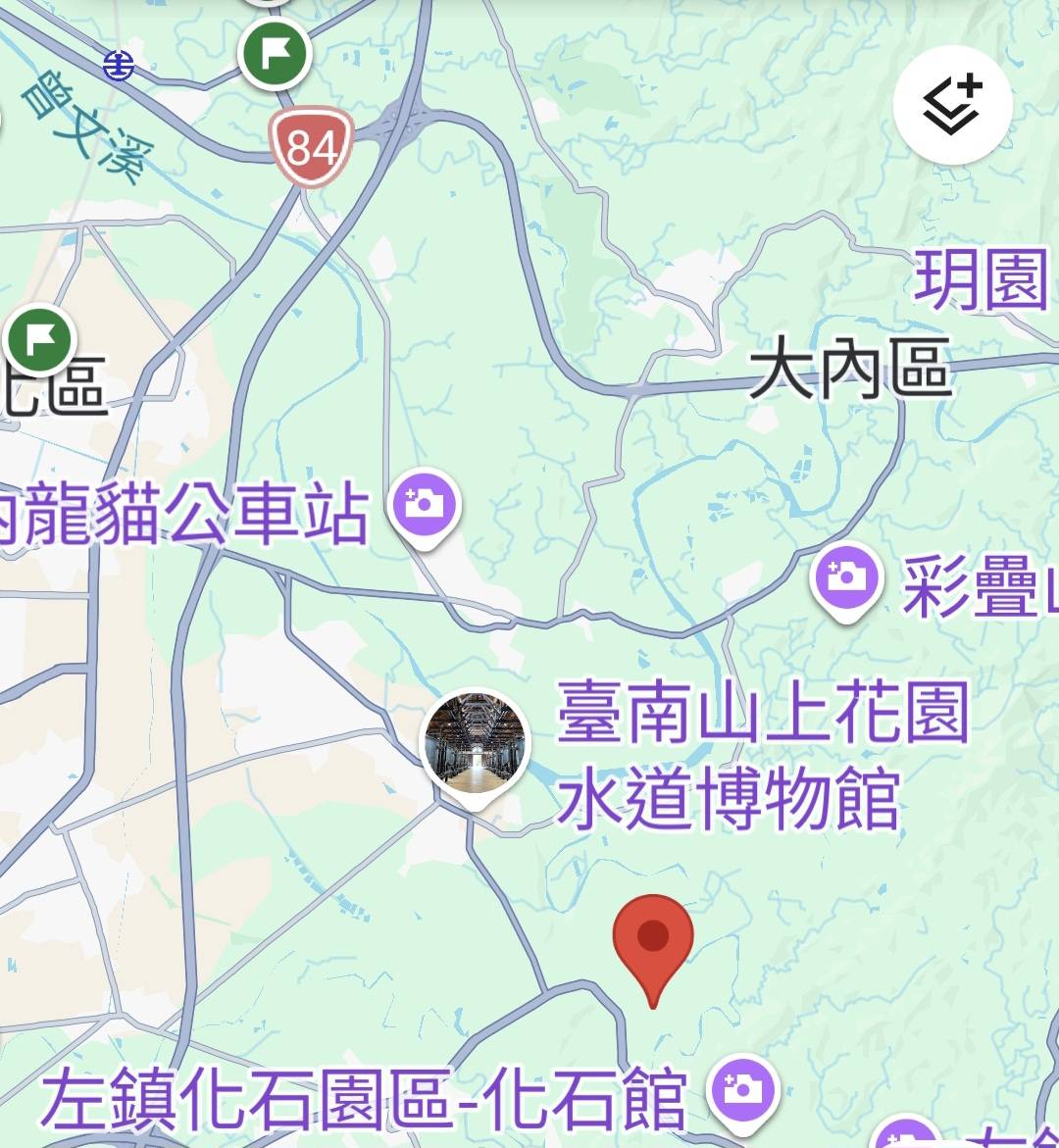Open the map layers button

(952, 104)
